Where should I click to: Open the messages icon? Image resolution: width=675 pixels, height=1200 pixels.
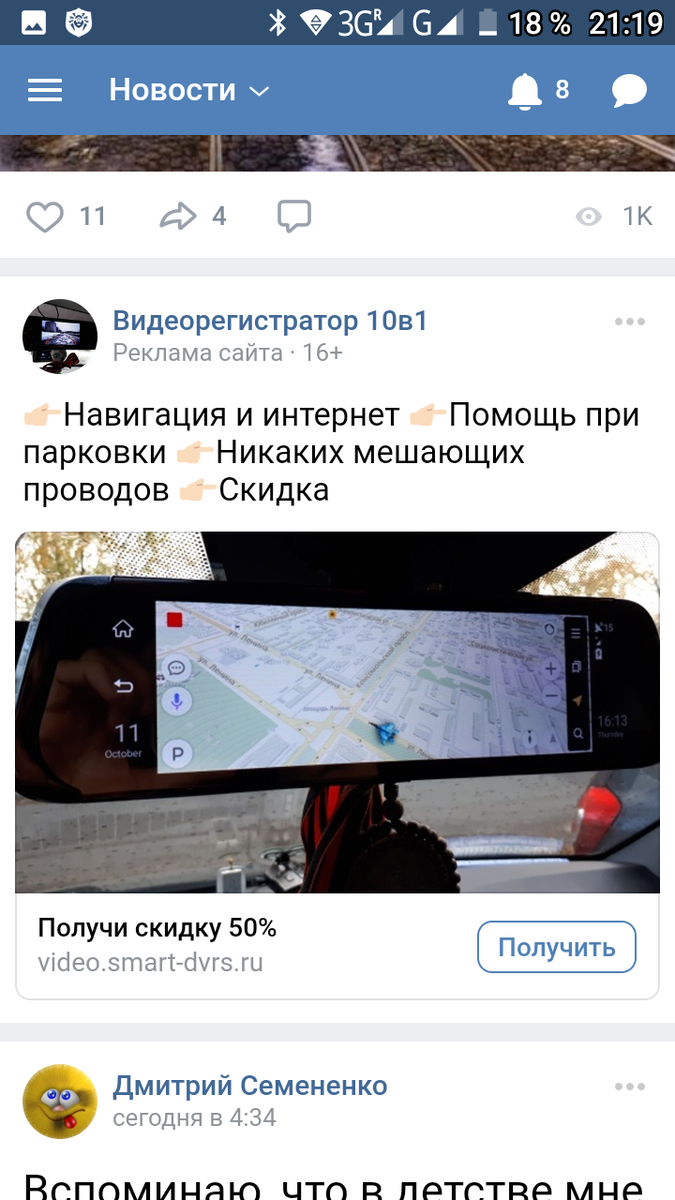pos(629,92)
